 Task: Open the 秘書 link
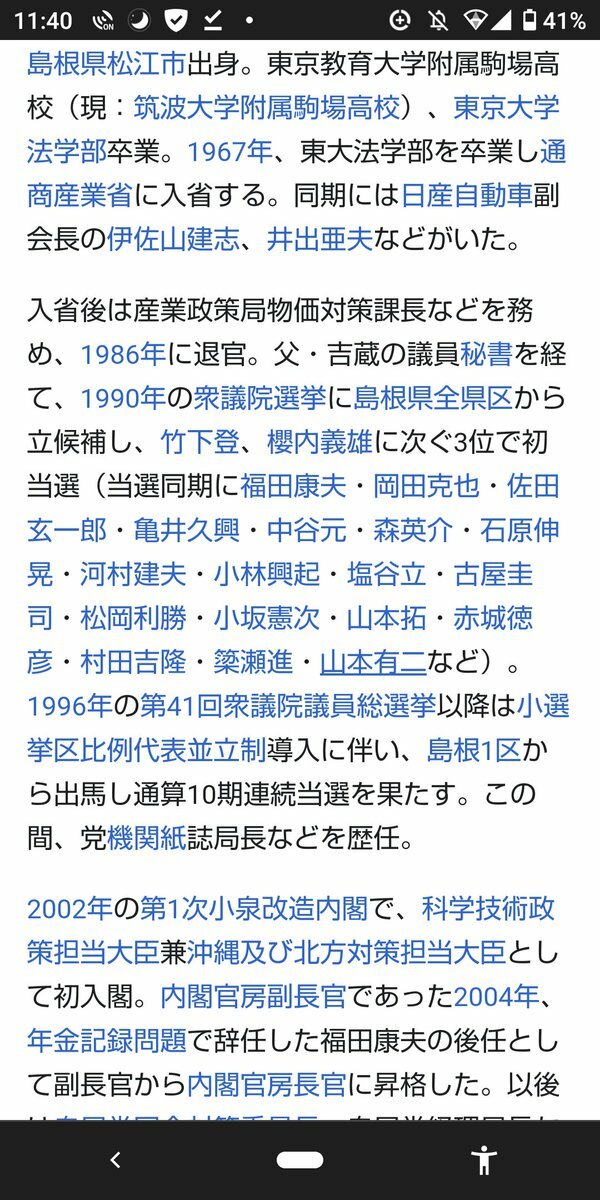(515, 354)
